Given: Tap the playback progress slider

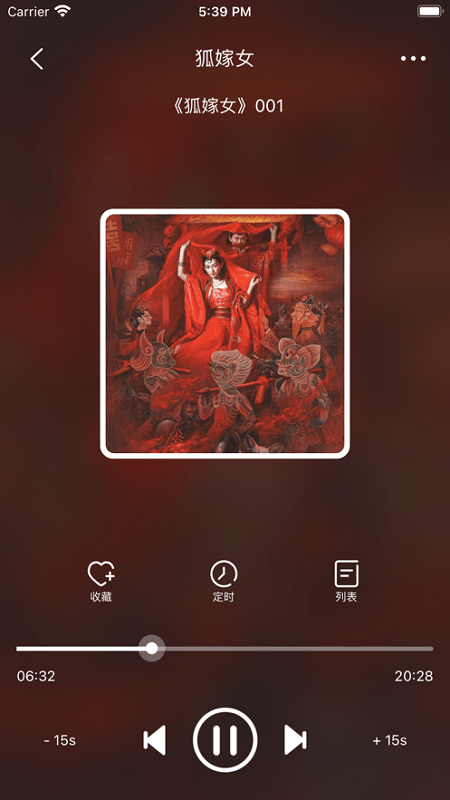Looking at the screenshot, I should click(225, 648).
